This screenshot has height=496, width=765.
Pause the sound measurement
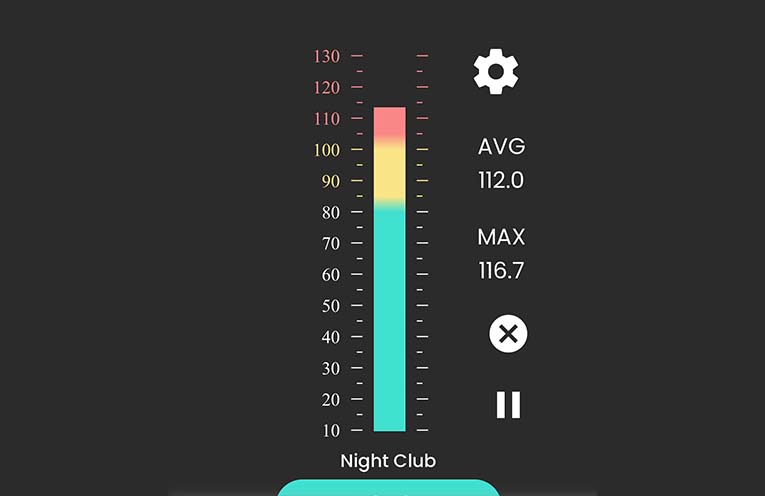pyautogui.click(x=508, y=404)
